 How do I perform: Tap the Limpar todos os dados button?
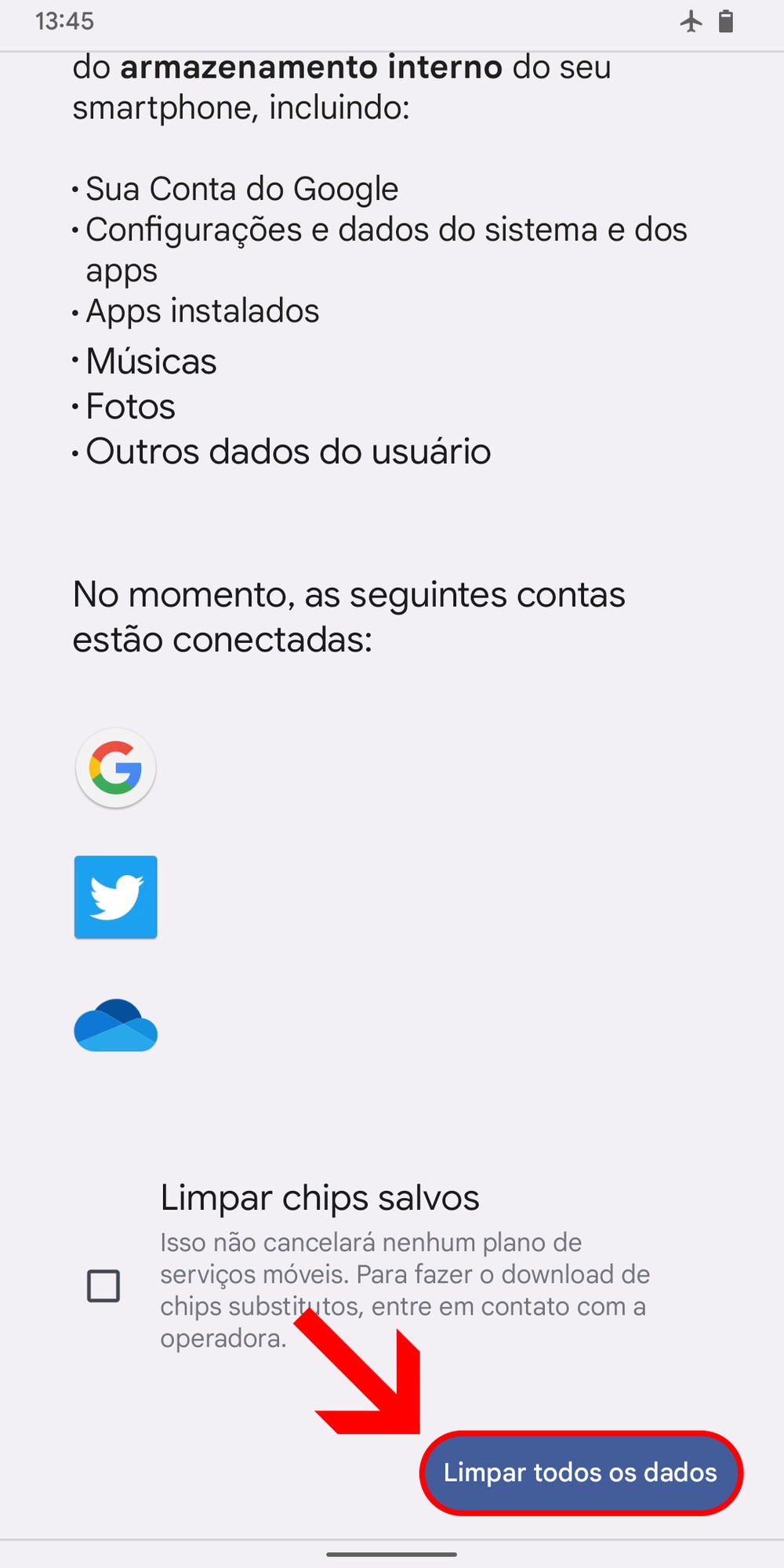(x=580, y=1472)
